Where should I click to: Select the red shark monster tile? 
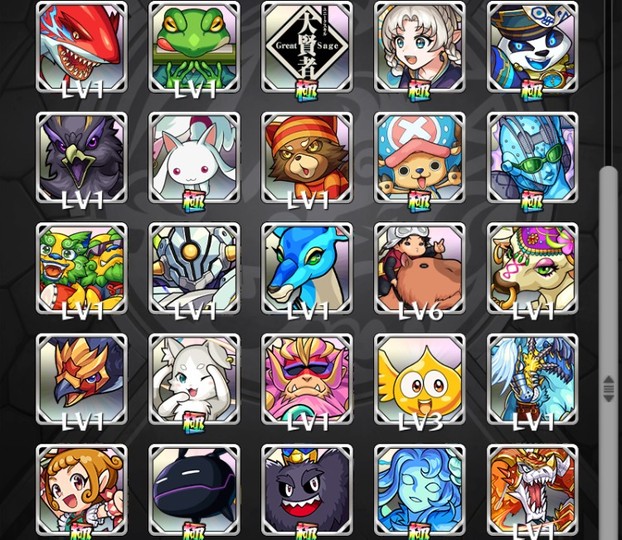81,47
